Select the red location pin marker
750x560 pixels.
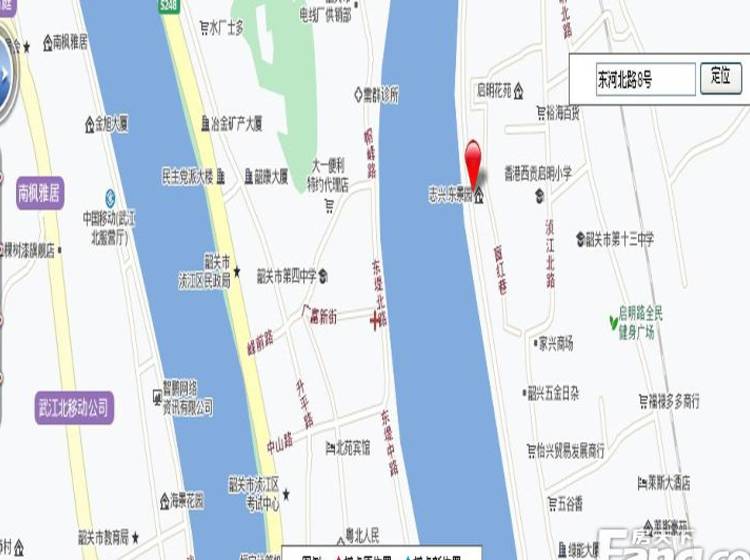coord(474,160)
